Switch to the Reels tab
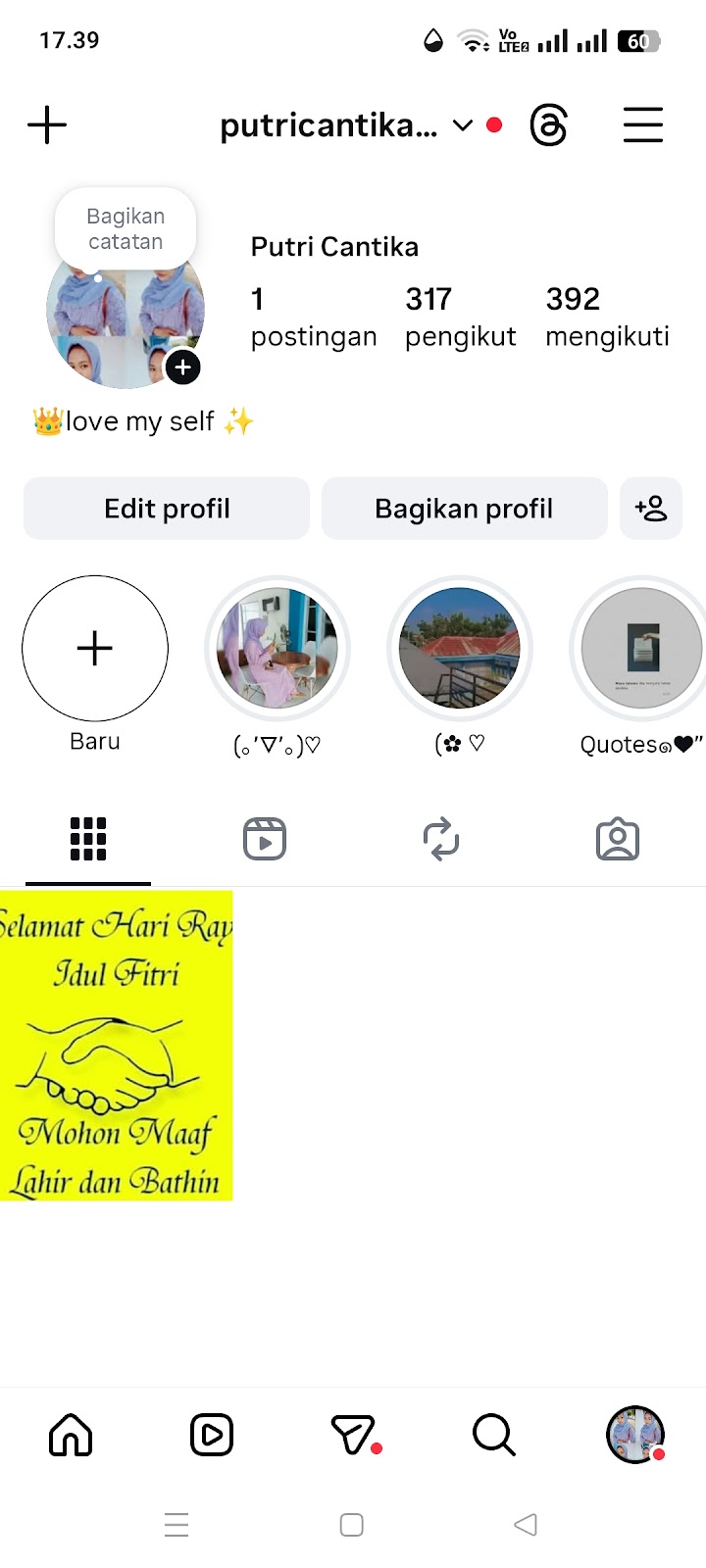 click(265, 840)
